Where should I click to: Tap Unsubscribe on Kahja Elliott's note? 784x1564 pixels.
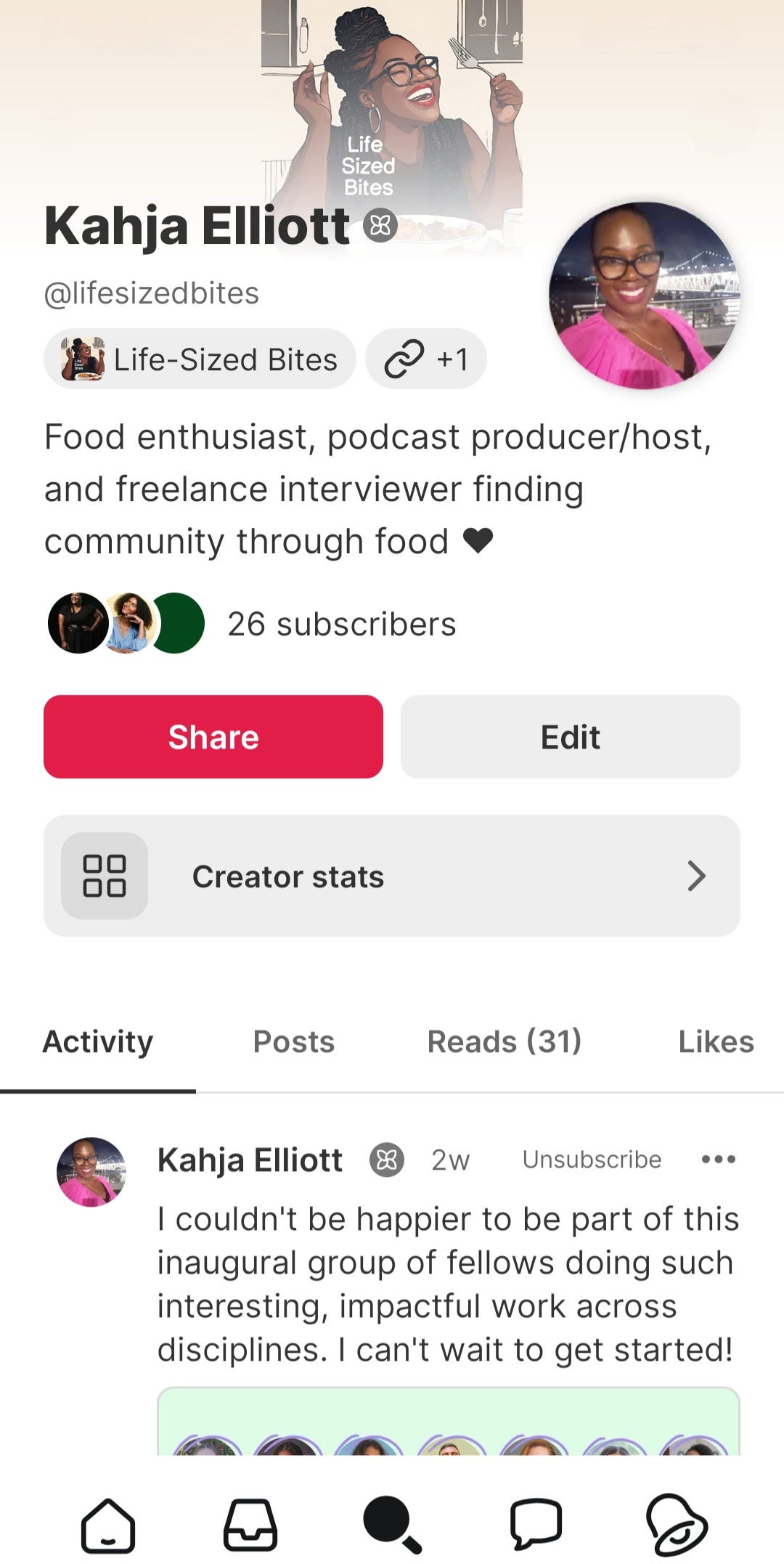coord(592,1160)
